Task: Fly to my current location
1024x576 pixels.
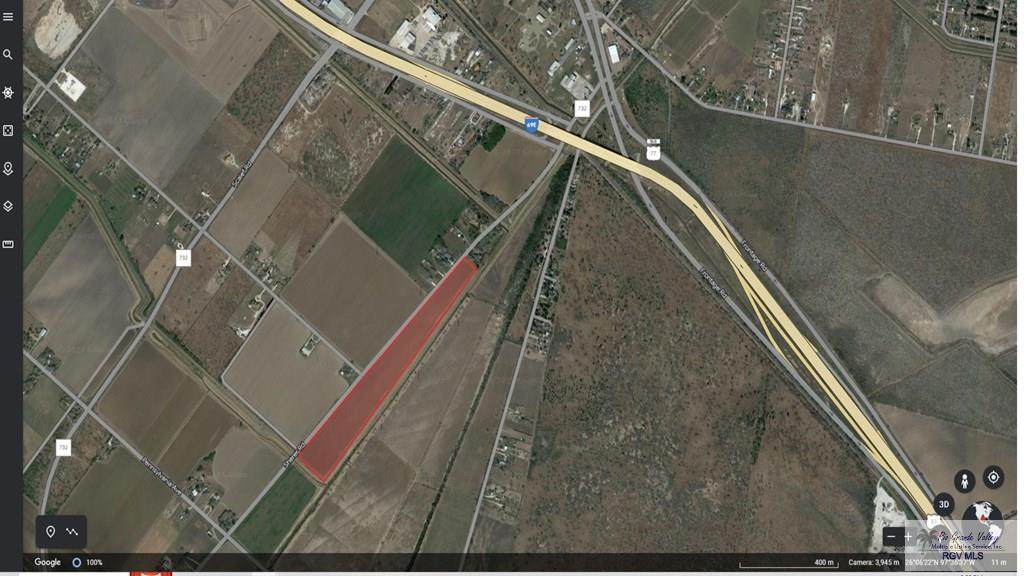Action: pyautogui.click(x=993, y=477)
